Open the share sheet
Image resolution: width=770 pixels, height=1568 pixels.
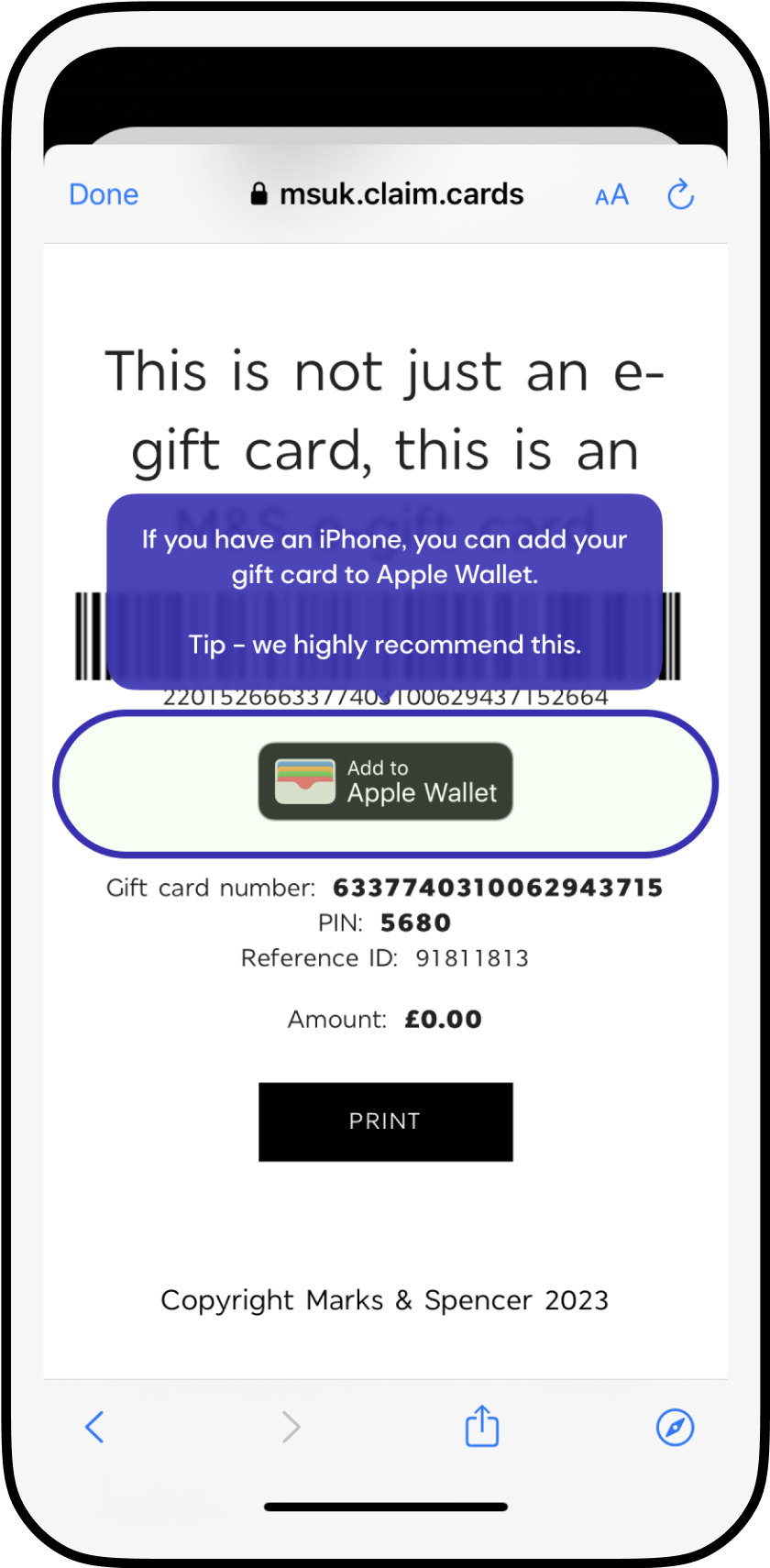[481, 1426]
